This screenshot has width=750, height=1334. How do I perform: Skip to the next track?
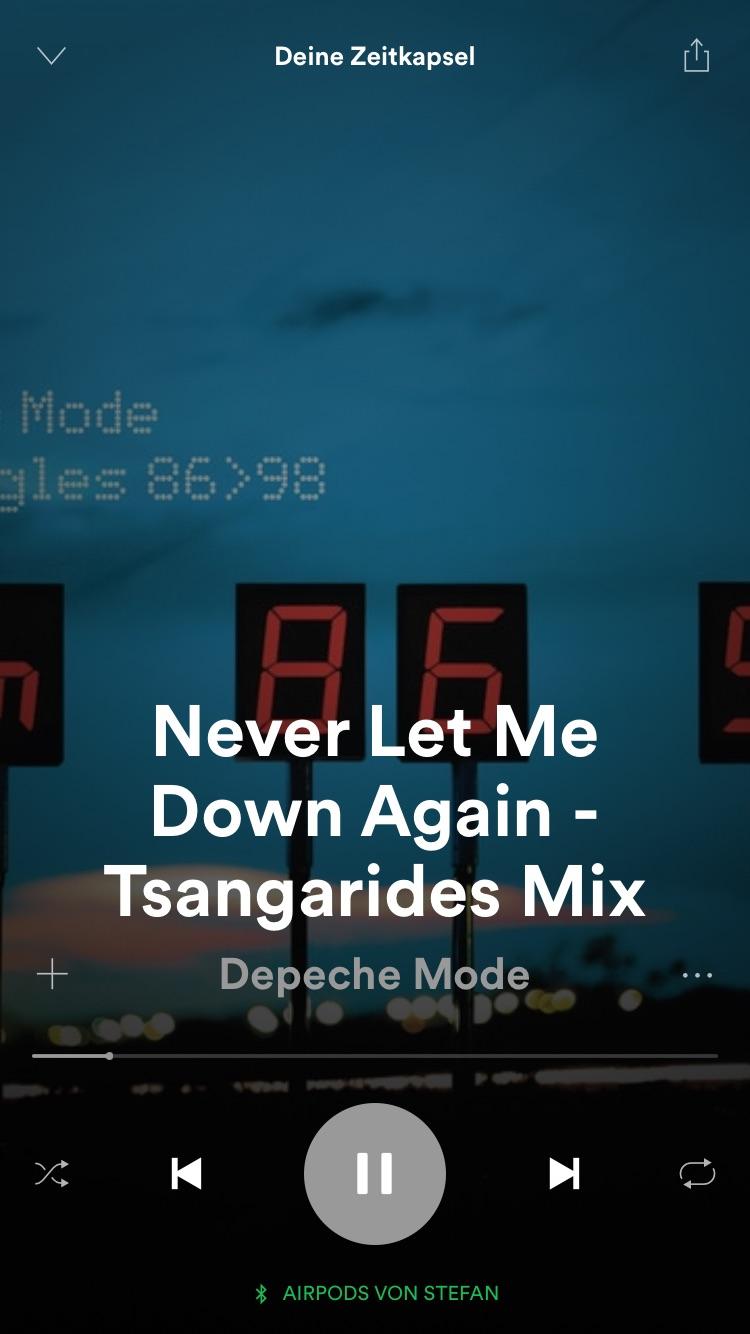pos(564,1173)
